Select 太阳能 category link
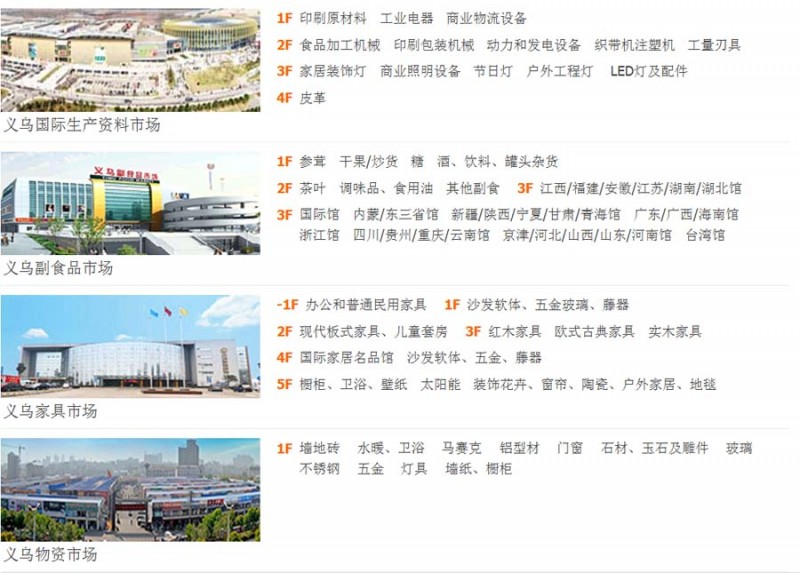Image resolution: width=800 pixels, height=573 pixels. point(440,384)
